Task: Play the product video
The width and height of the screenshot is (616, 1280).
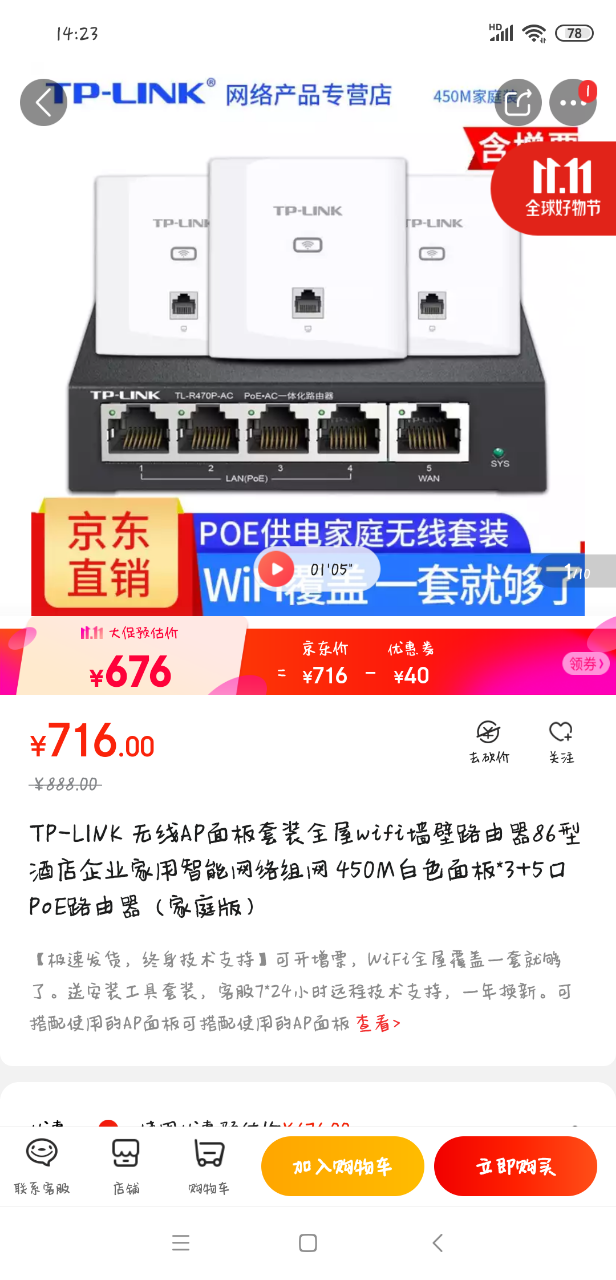Action: 276,569
